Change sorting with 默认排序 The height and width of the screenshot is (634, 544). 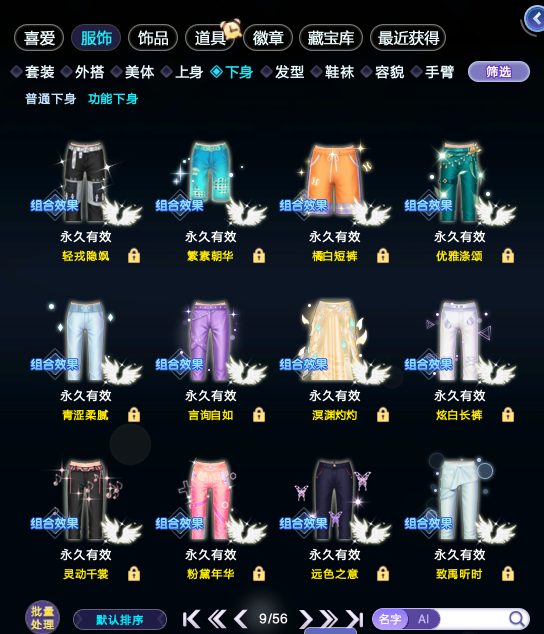pyautogui.click(x=120, y=619)
